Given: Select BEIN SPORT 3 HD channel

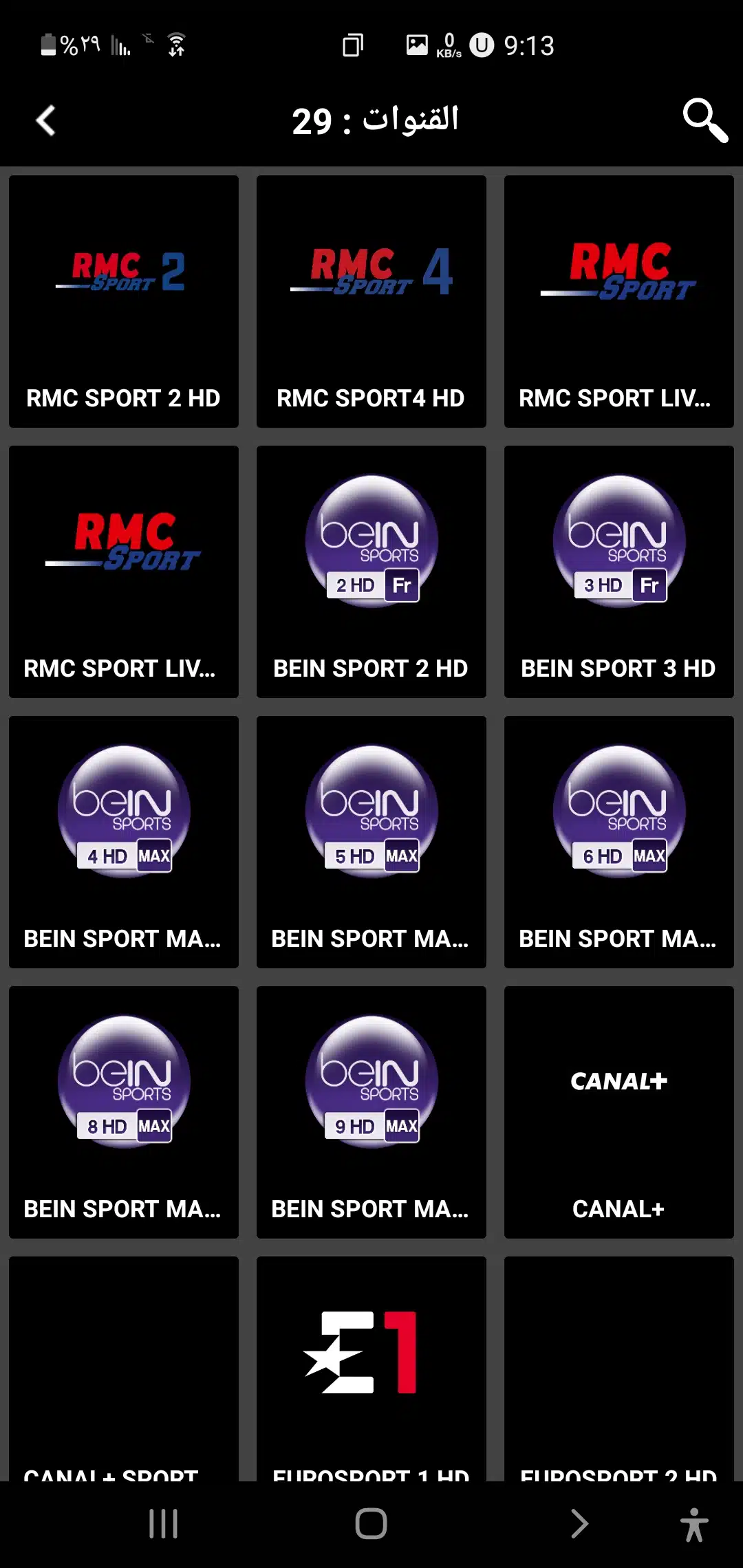Looking at the screenshot, I should click(x=619, y=571).
